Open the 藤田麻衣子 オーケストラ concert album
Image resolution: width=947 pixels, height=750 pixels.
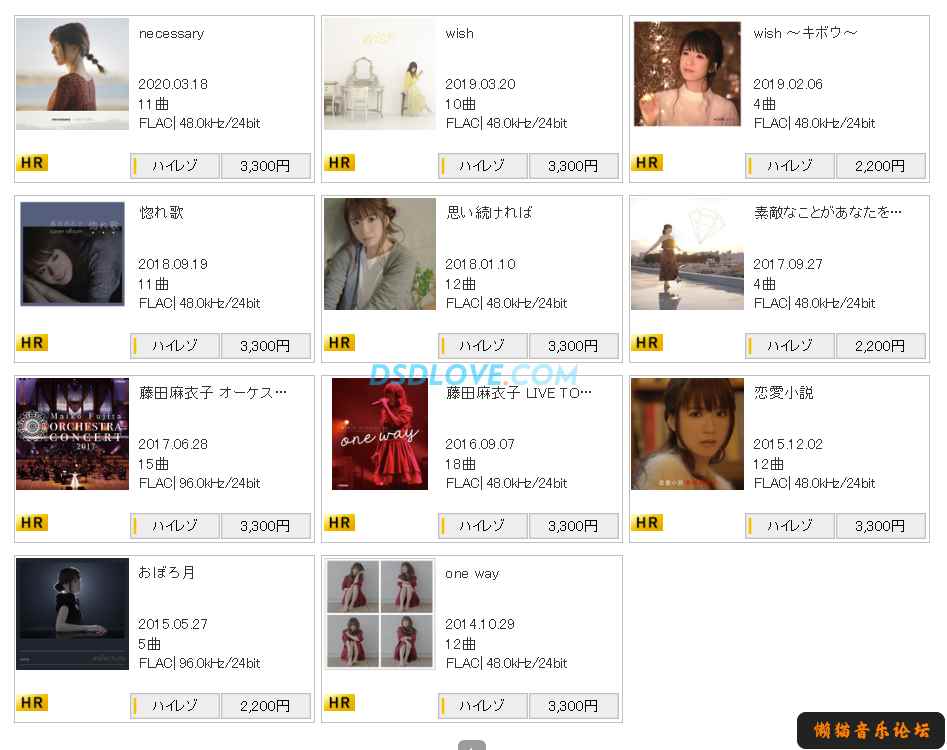tap(72, 434)
